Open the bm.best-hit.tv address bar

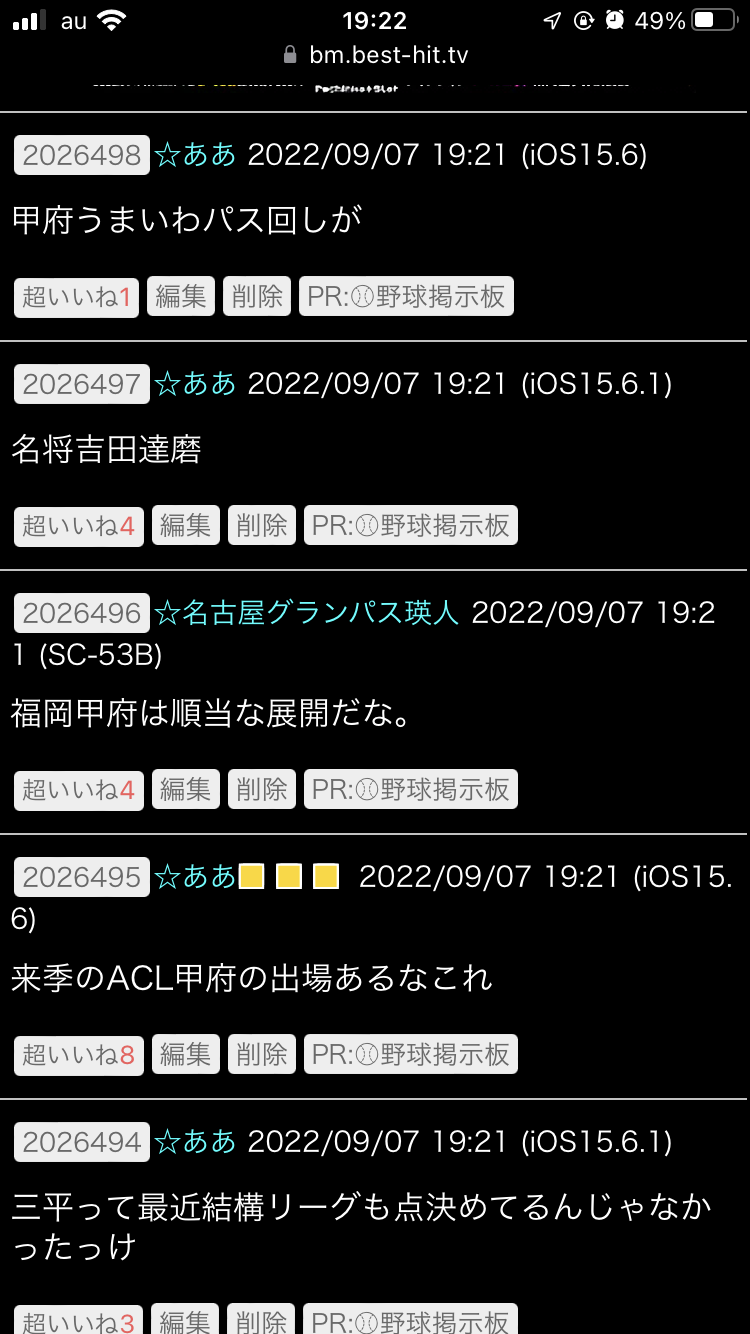(x=375, y=55)
